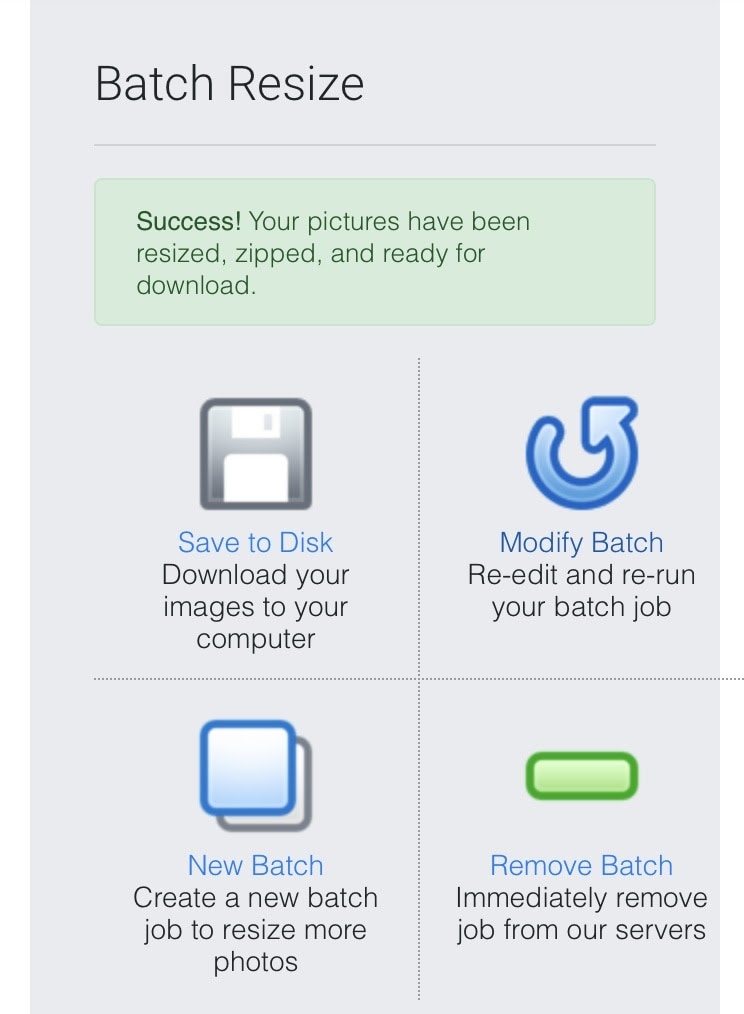The image size is (744, 1014).
Task: Tap the green Remove Batch icon
Action: [x=582, y=777]
